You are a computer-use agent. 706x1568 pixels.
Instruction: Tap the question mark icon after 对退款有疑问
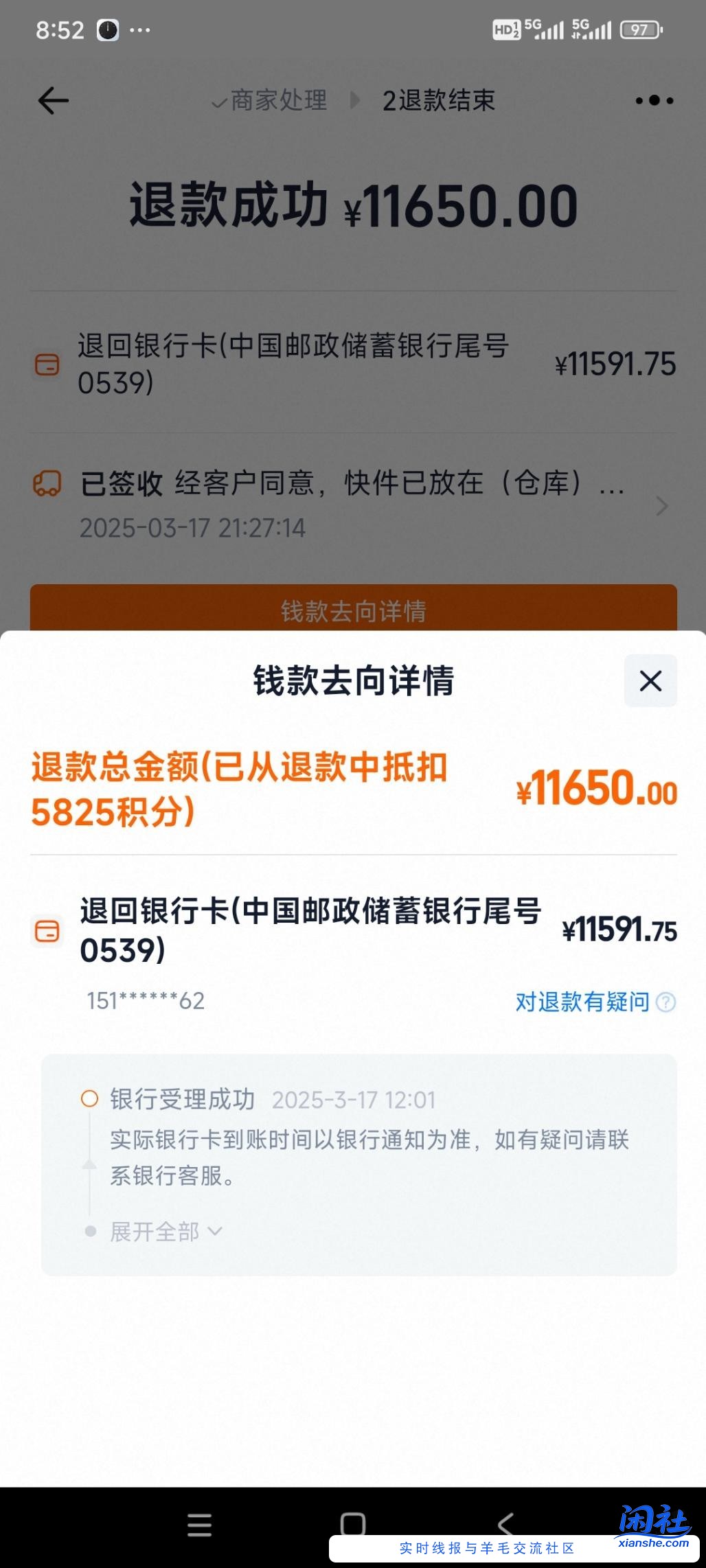(x=663, y=1002)
